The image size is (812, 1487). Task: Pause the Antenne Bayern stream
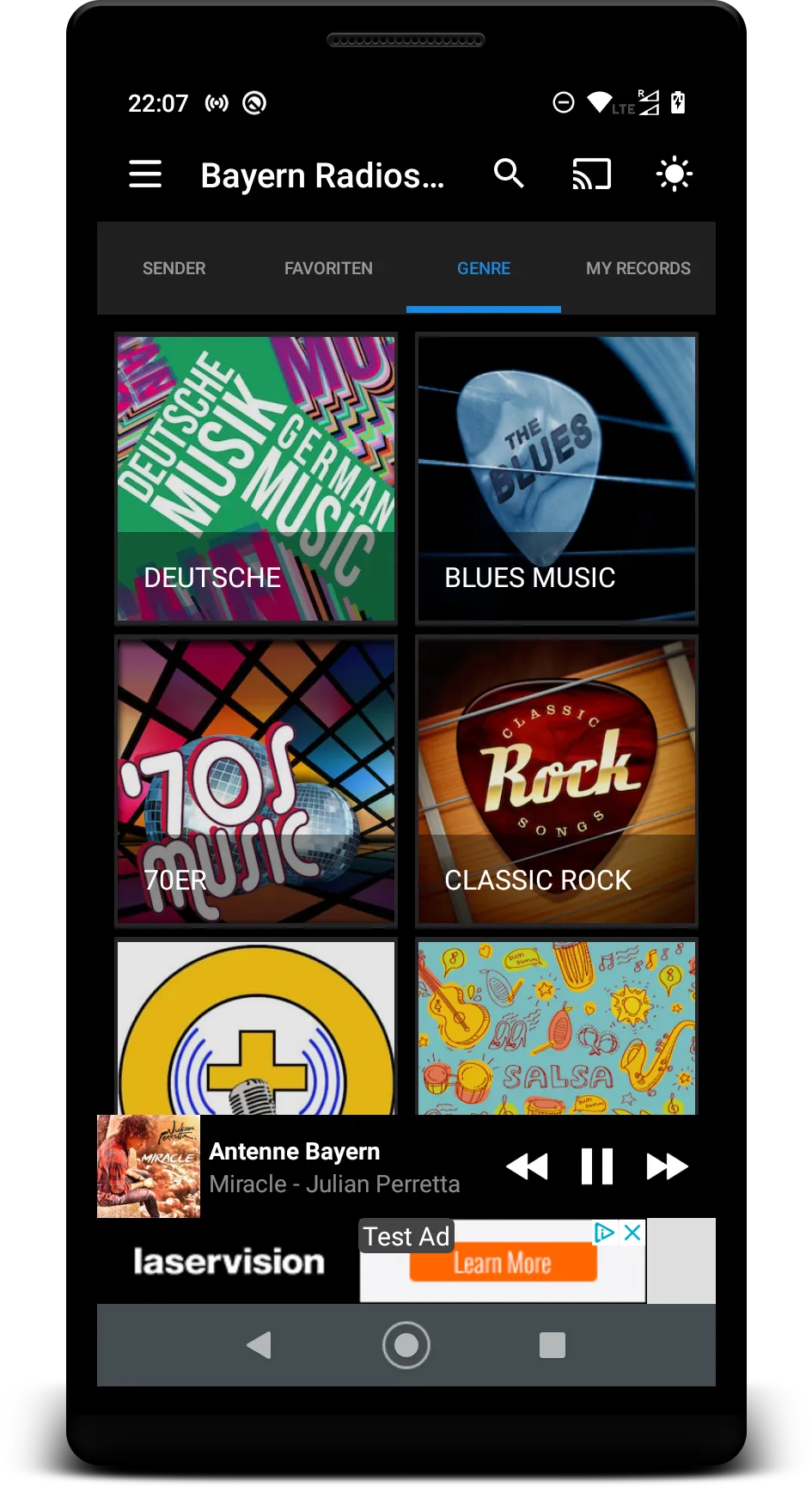point(597,1166)
